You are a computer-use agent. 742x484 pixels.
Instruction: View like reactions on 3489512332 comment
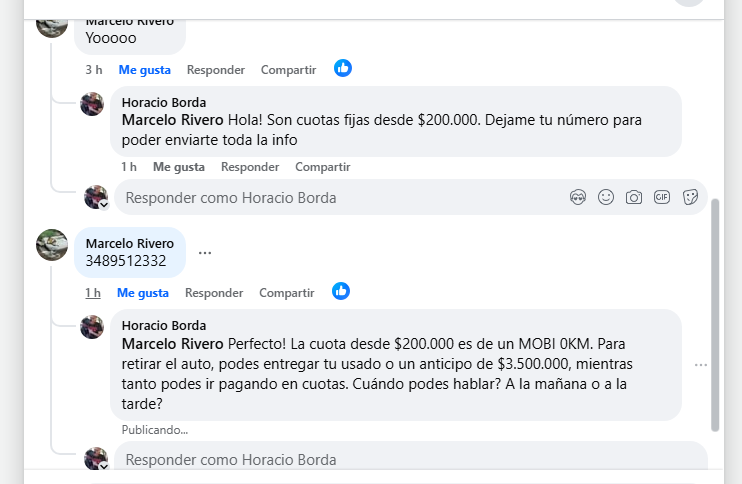point(341,291)
